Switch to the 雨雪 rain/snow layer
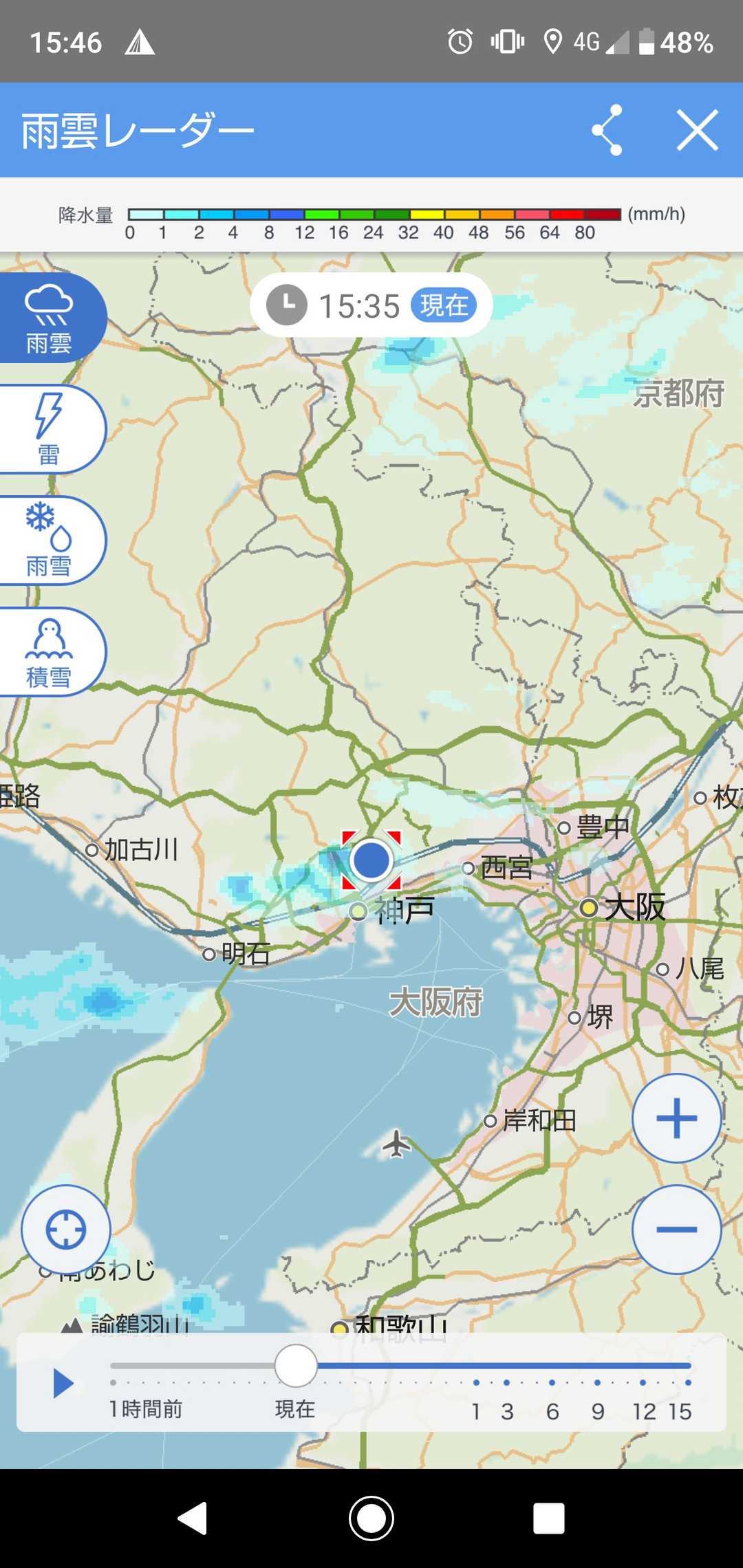743x1568 pixels. coord(50,541)
